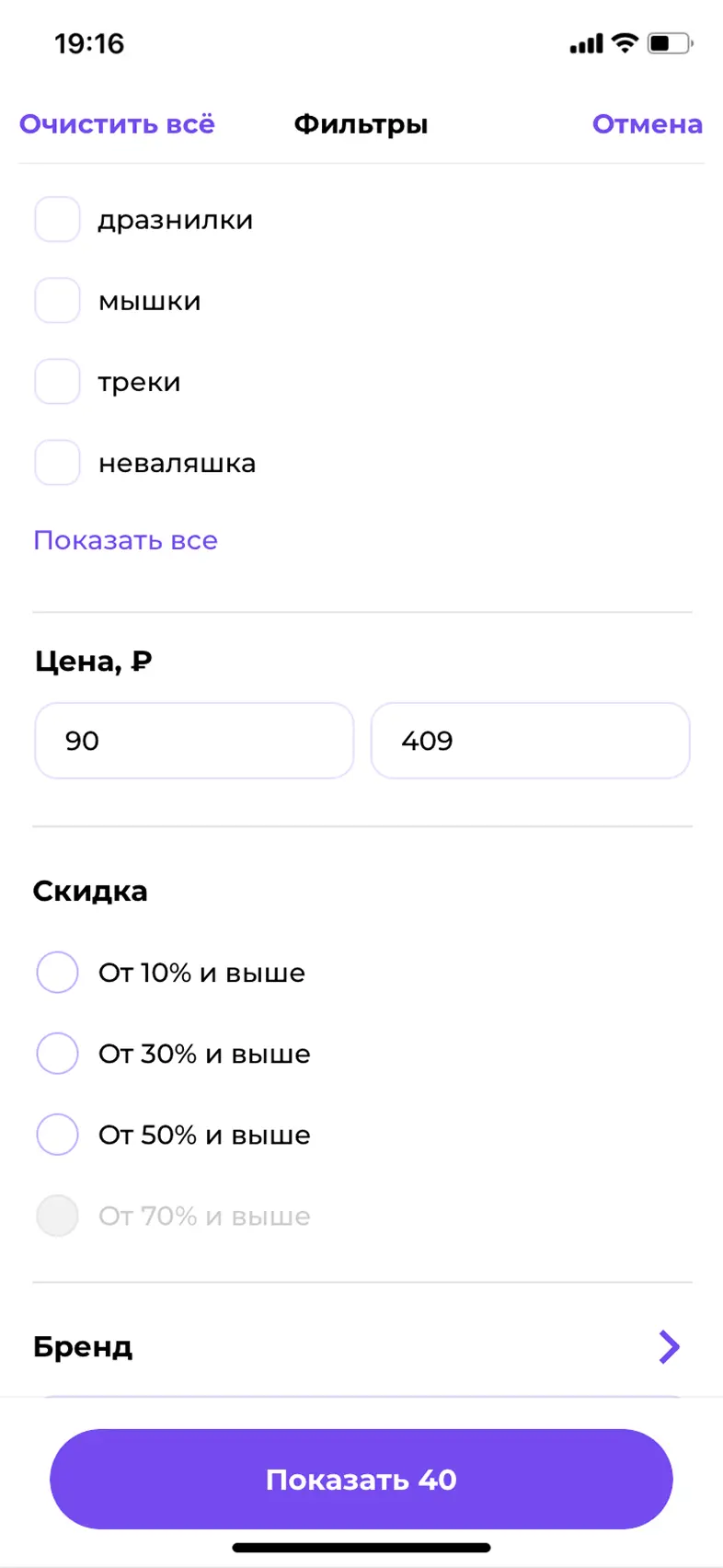Select the мышки checkbox
The height and width of the screenshot is (1568, 723).
pos(57,301)
